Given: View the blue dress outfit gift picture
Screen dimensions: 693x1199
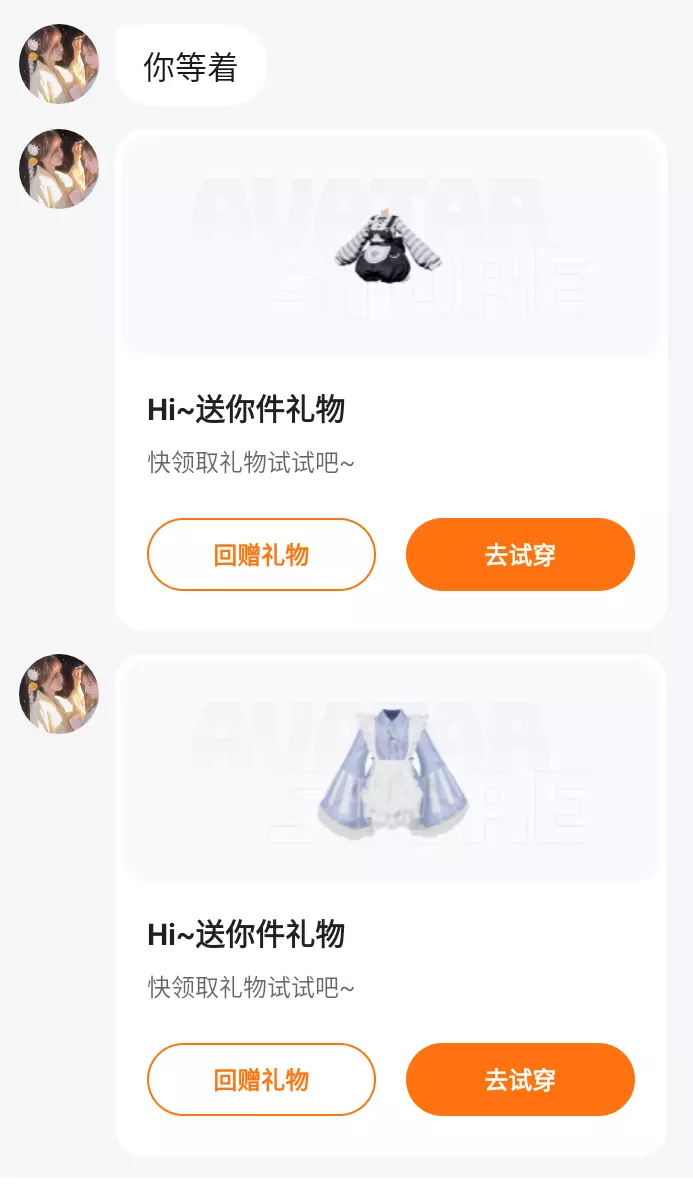Looking at the screenshot, I should click(392, 770).
